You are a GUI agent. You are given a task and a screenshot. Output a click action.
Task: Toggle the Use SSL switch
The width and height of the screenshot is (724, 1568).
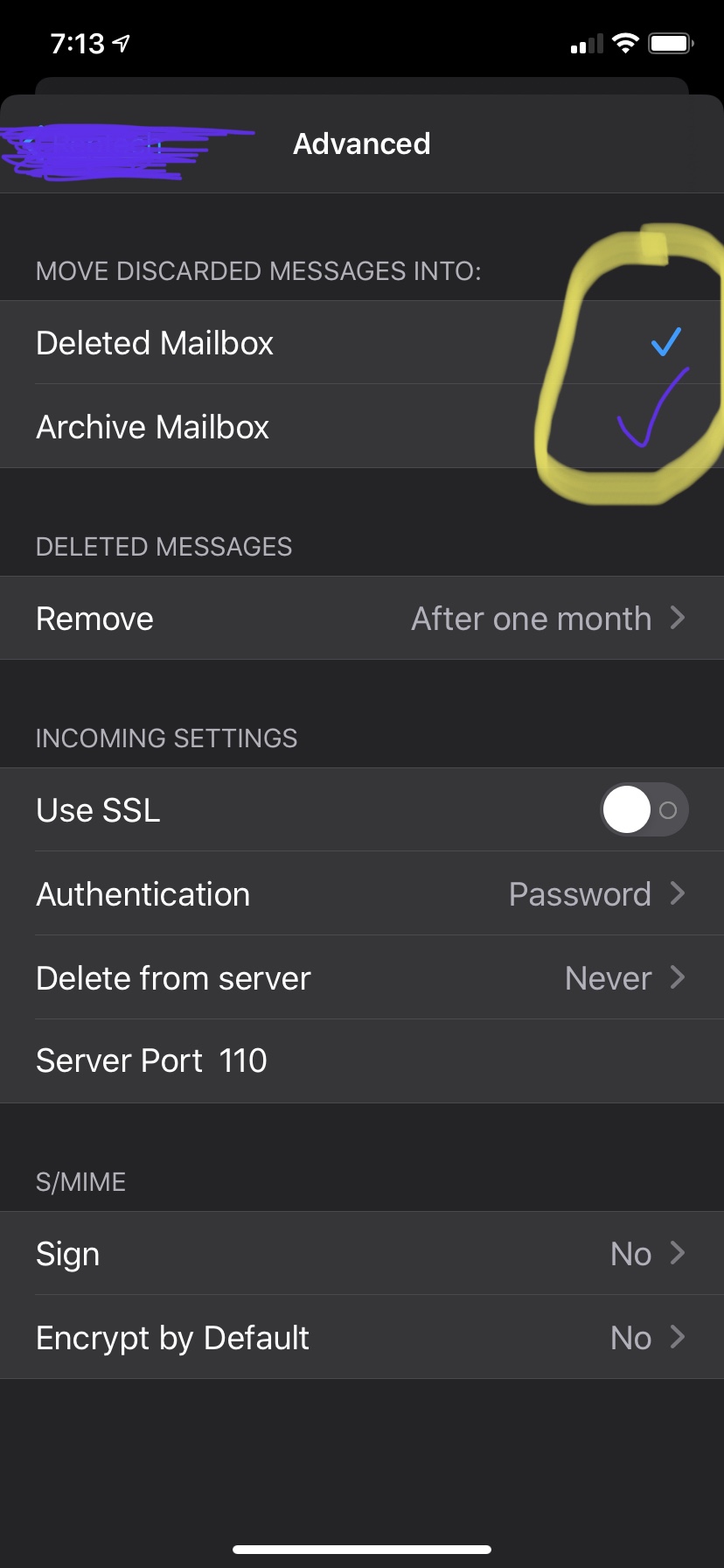644,810
